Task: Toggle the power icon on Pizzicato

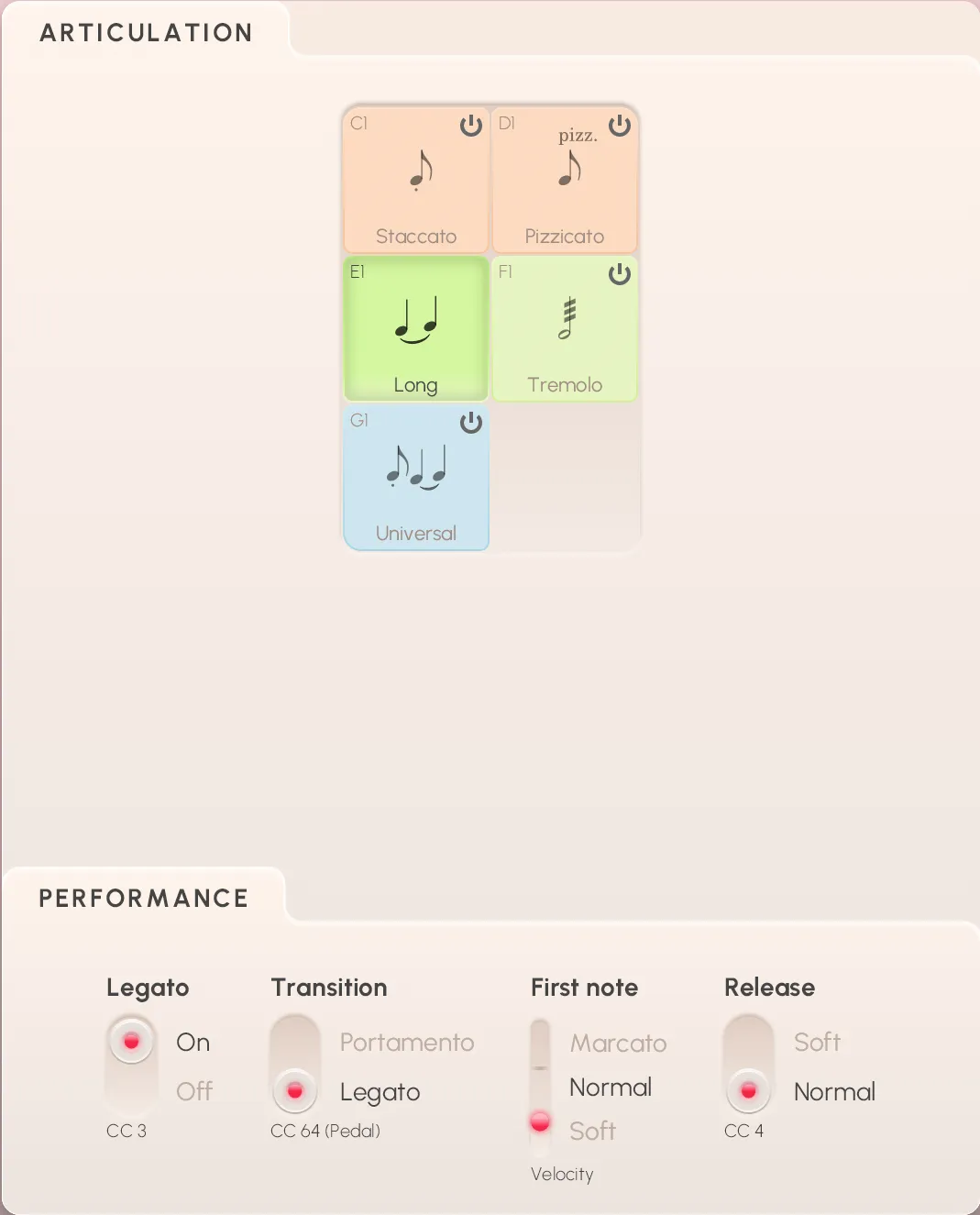Action: click(x=620, y=125)
